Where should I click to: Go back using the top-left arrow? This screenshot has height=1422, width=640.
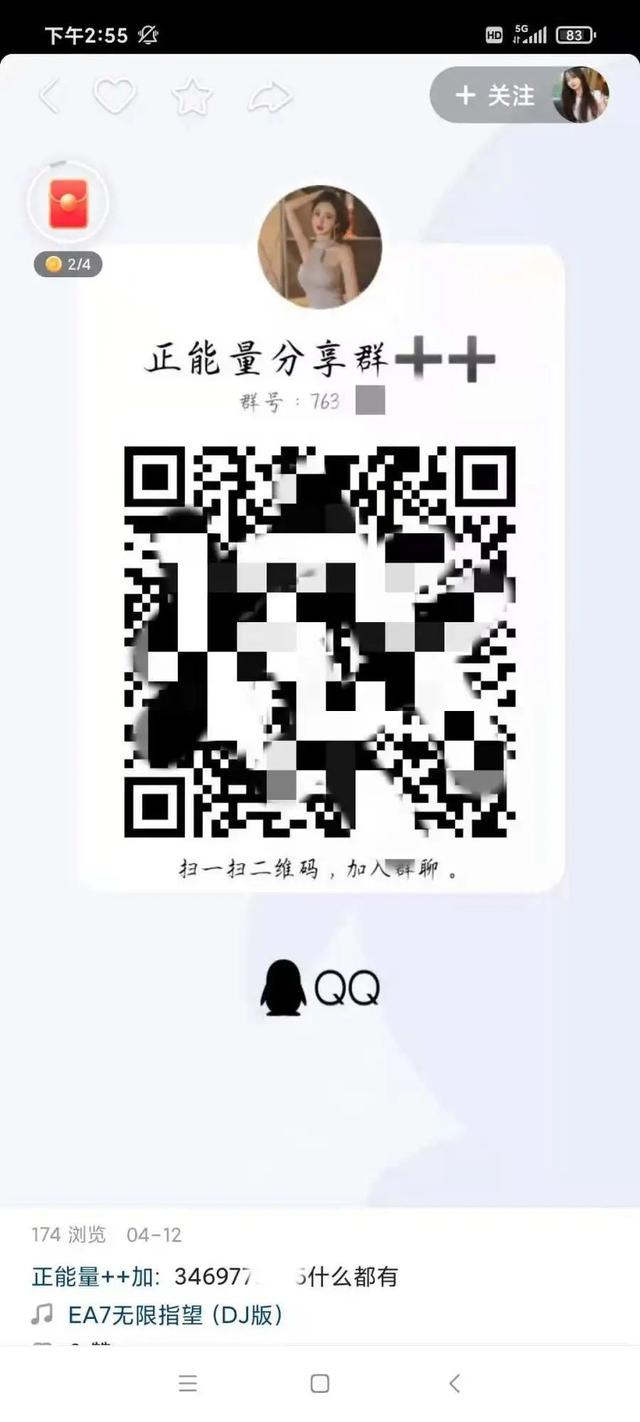pos(49,97)
